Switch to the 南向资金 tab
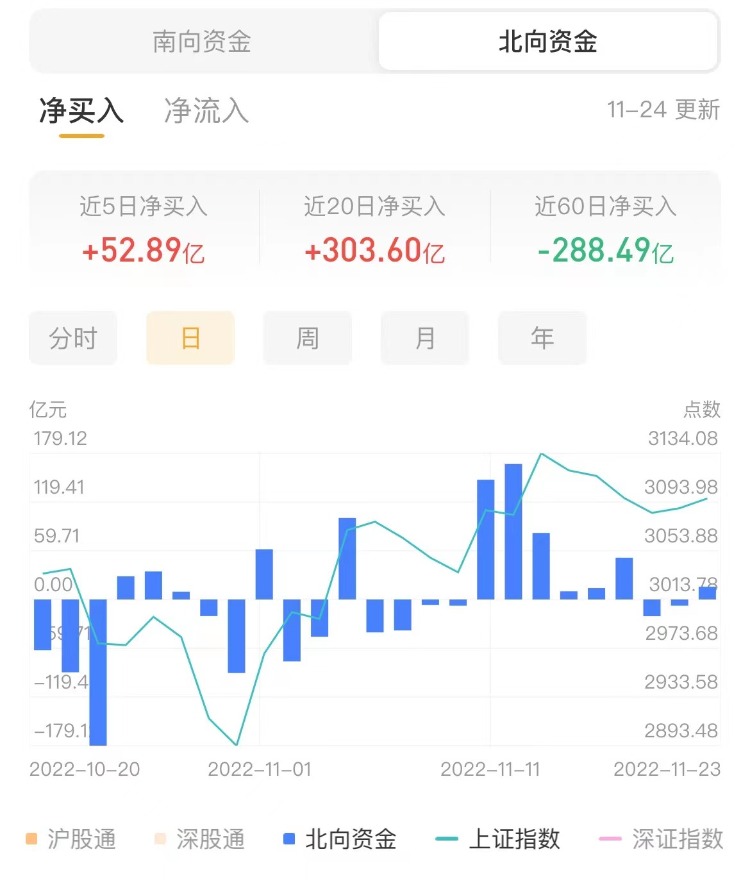The height and width of the screenshot is (888, 750). 202,42
